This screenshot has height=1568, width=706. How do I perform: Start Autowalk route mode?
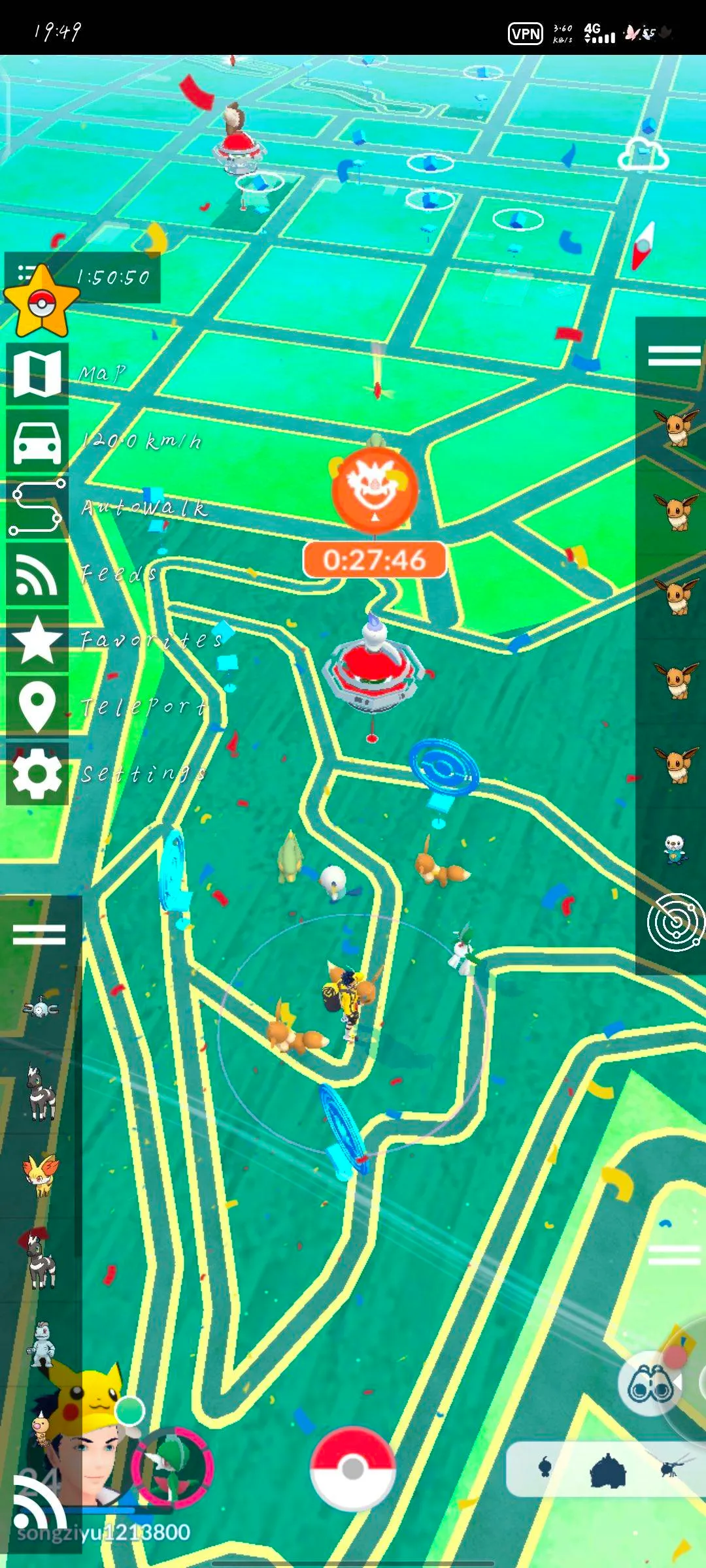(x=37, y=509)
